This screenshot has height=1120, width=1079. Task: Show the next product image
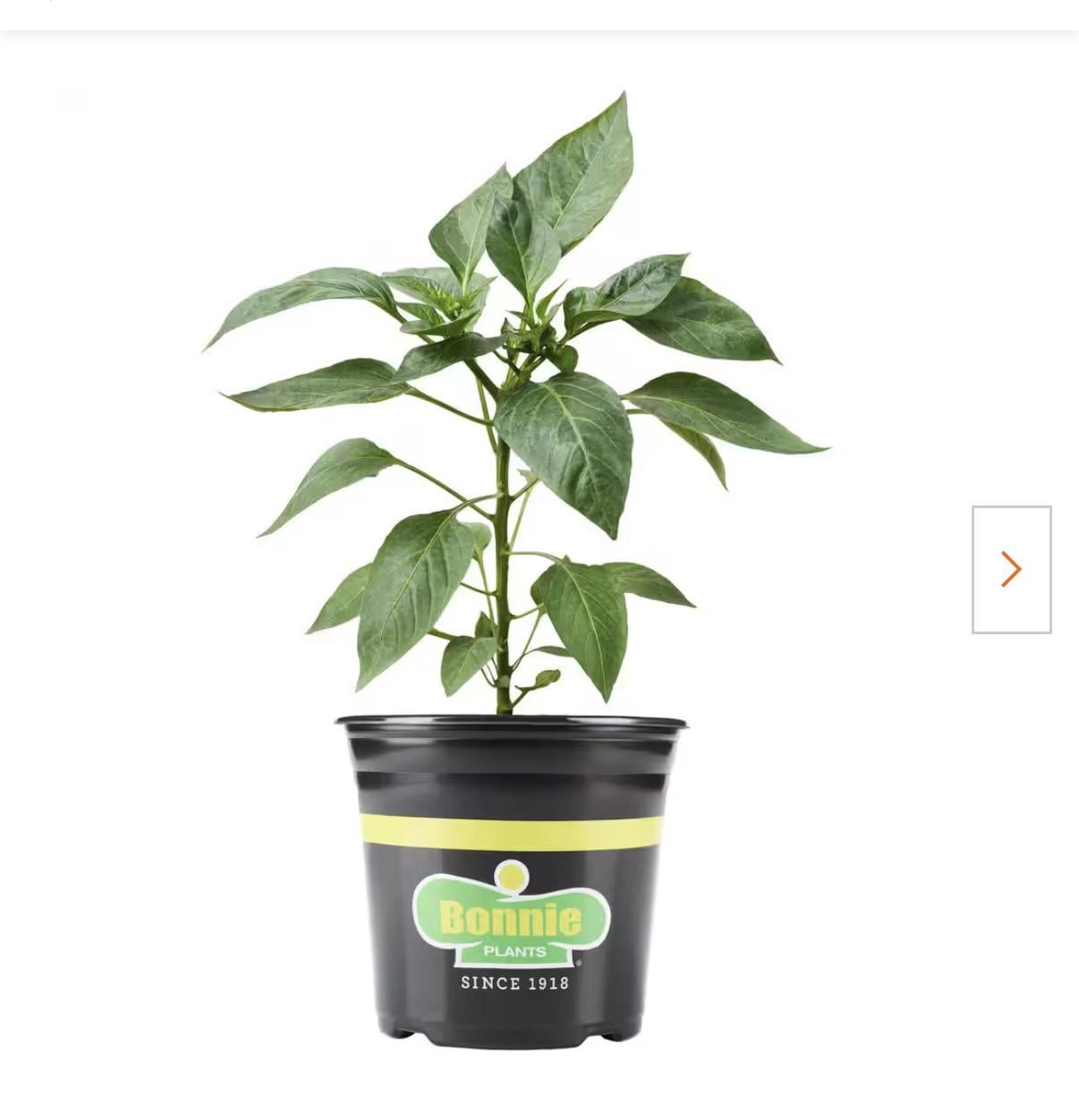1011,570
